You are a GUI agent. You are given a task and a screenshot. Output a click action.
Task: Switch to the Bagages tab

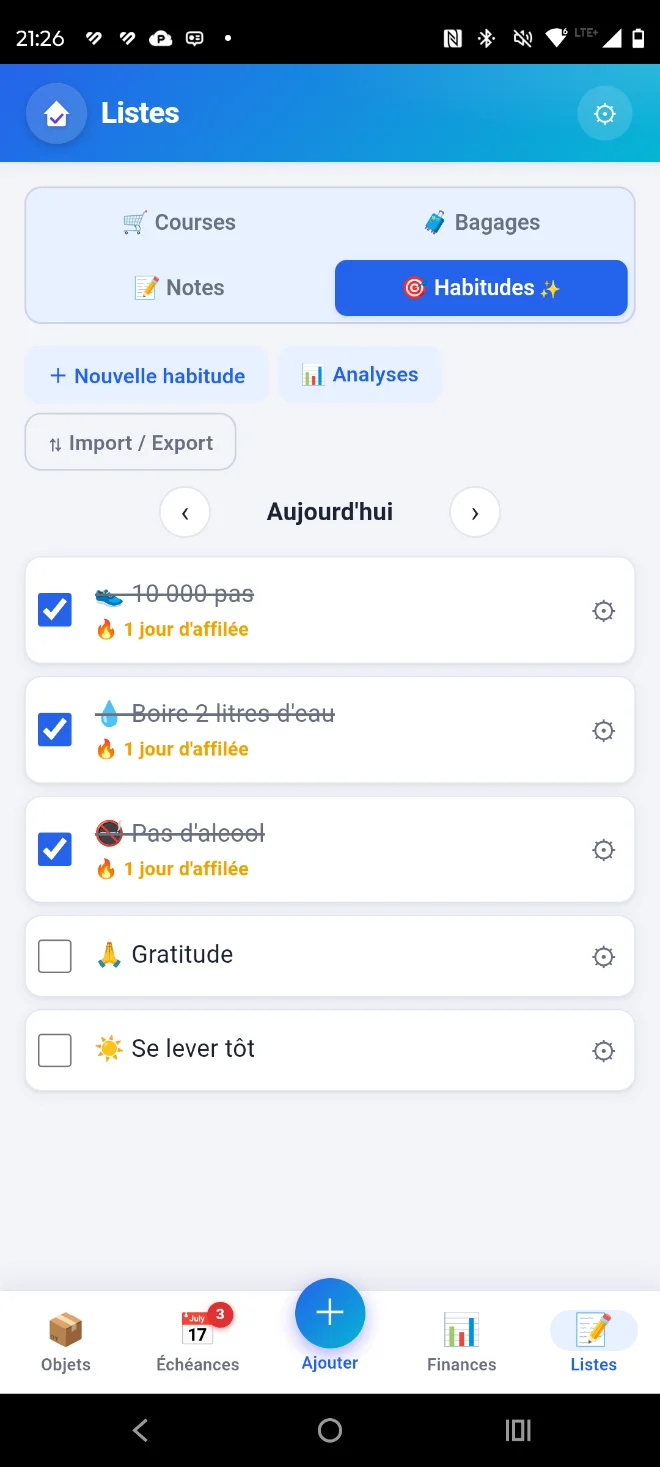point(482,222)
